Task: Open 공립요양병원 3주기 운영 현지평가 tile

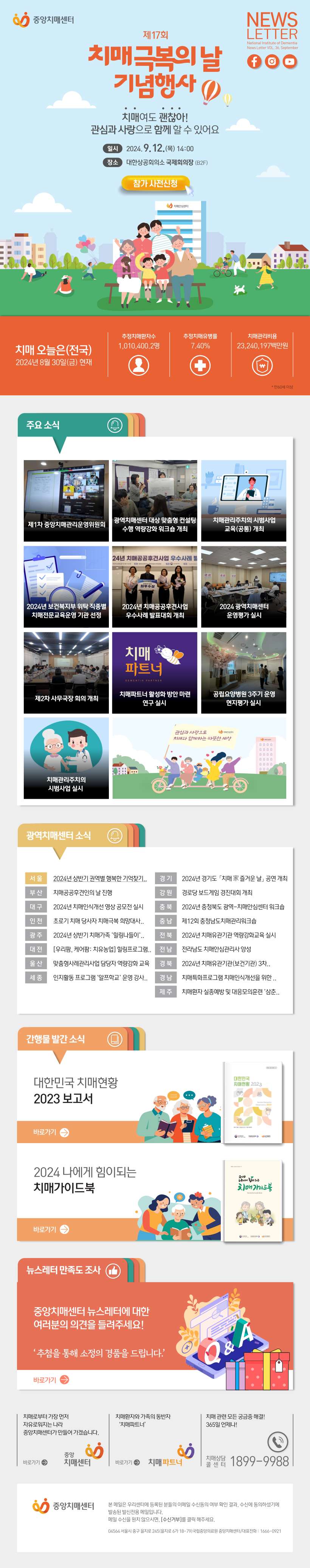Action: [x=243, y=672]
